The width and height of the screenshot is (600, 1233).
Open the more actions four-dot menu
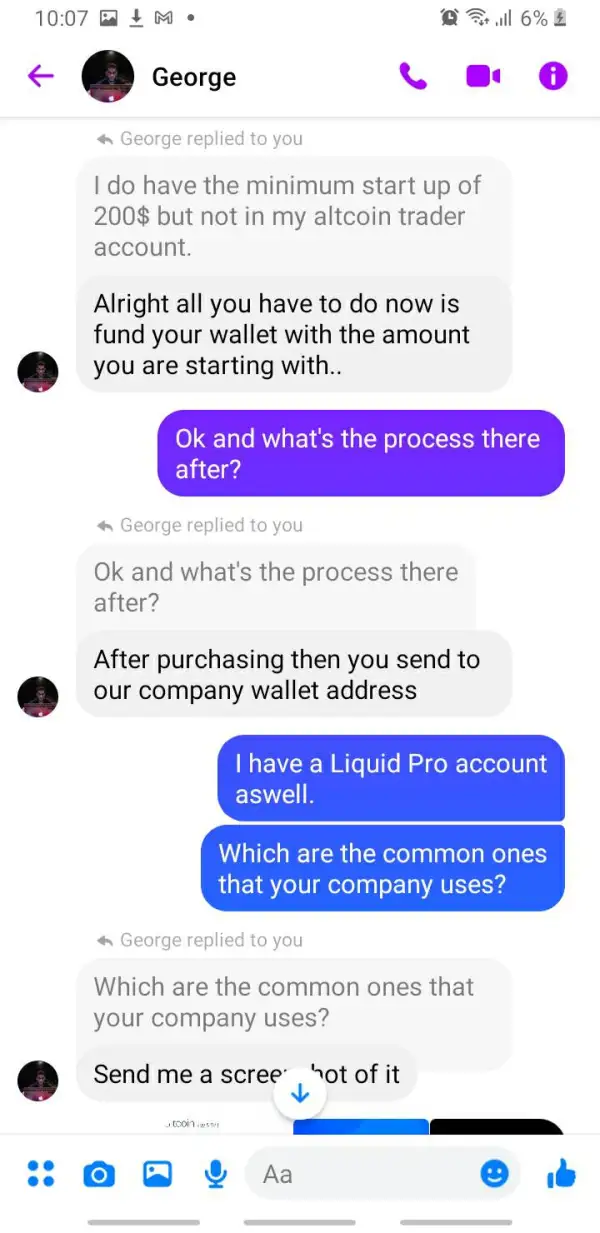click(41, 1173)
